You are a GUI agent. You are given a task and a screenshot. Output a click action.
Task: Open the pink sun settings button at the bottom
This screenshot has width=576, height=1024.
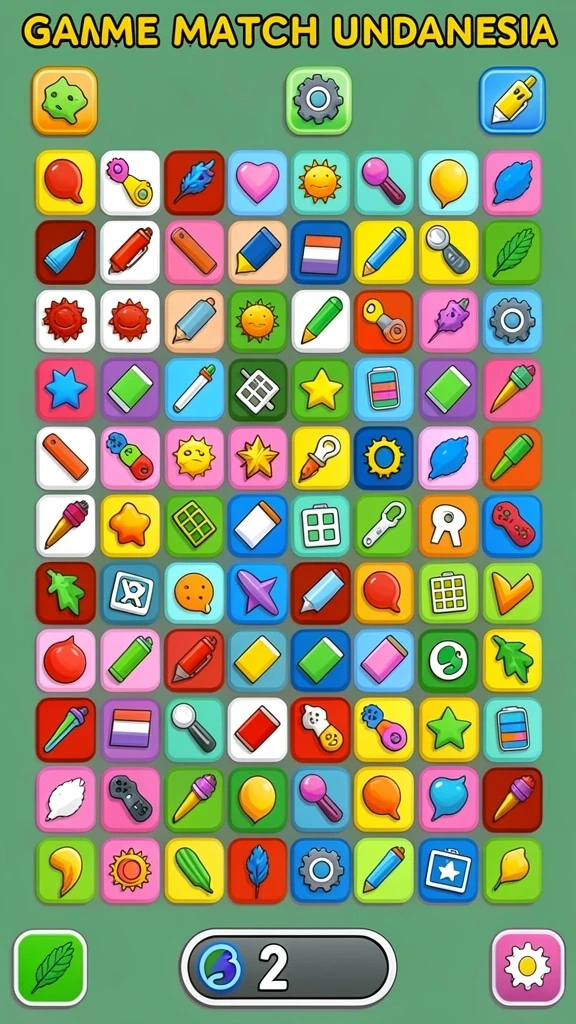[528, 968]
